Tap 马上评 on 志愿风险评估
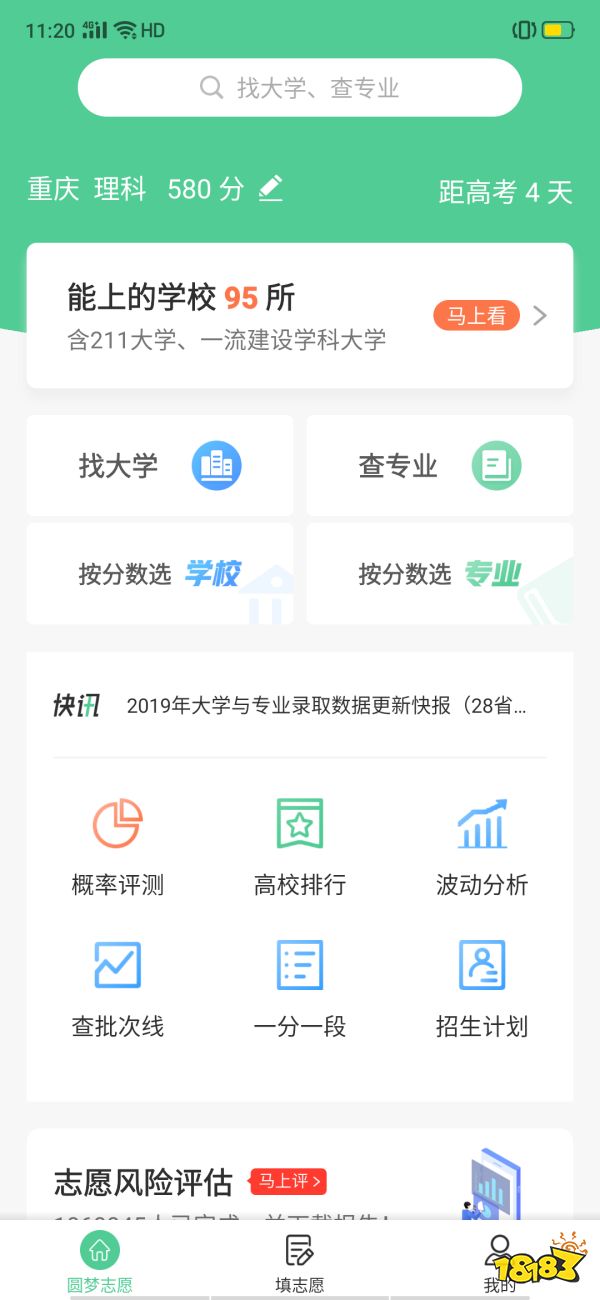600x1300 pixels. pos(289,1181)
